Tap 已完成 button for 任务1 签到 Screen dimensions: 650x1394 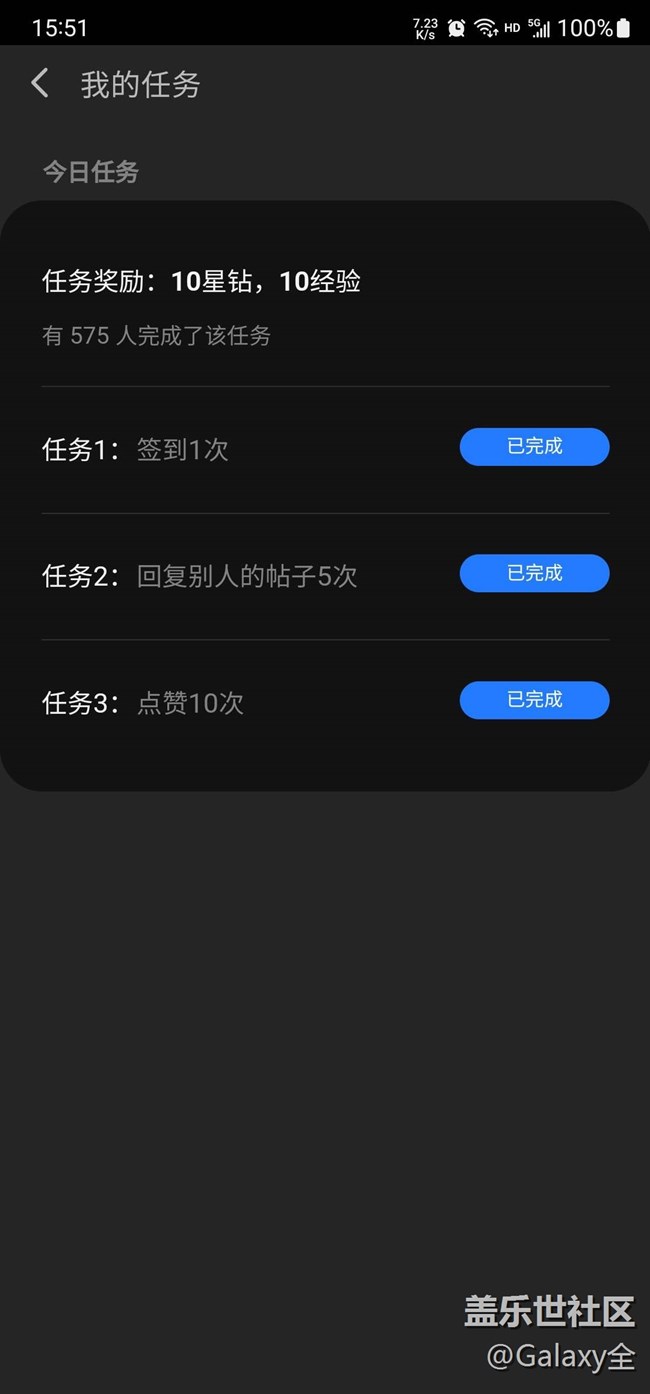[x=534, y=447]
